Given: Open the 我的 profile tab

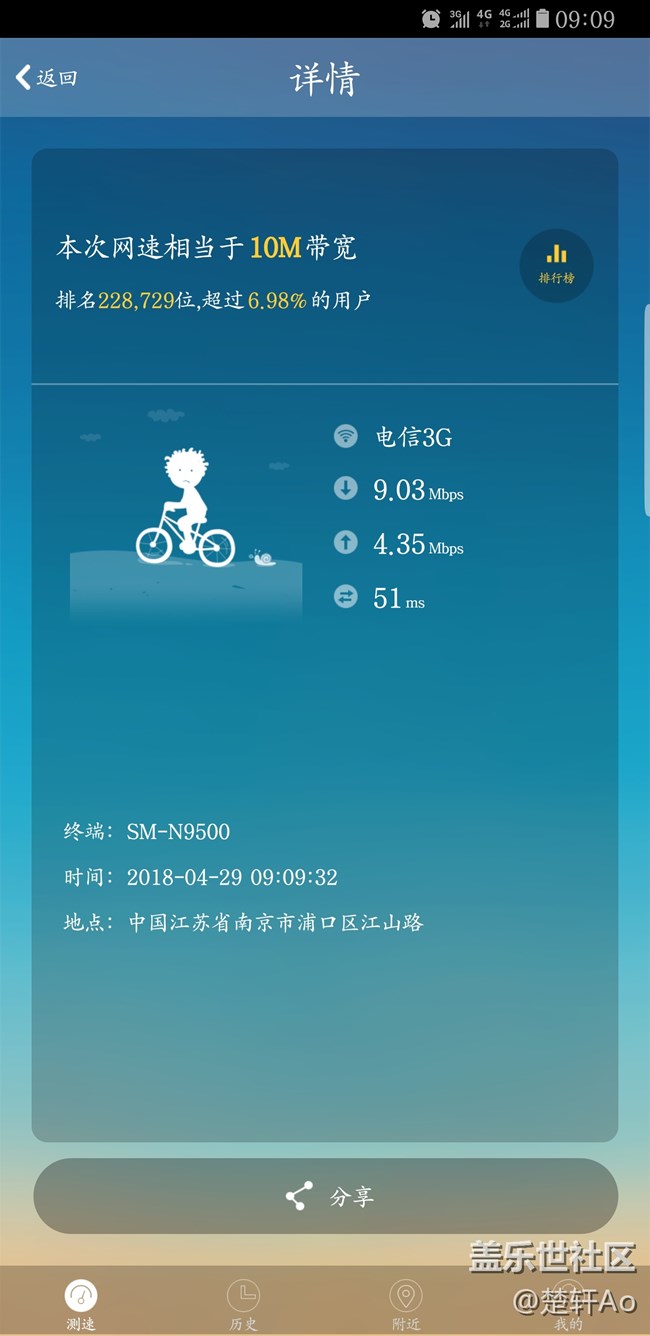Looking at the screenshot, I should coord(567,1304).
